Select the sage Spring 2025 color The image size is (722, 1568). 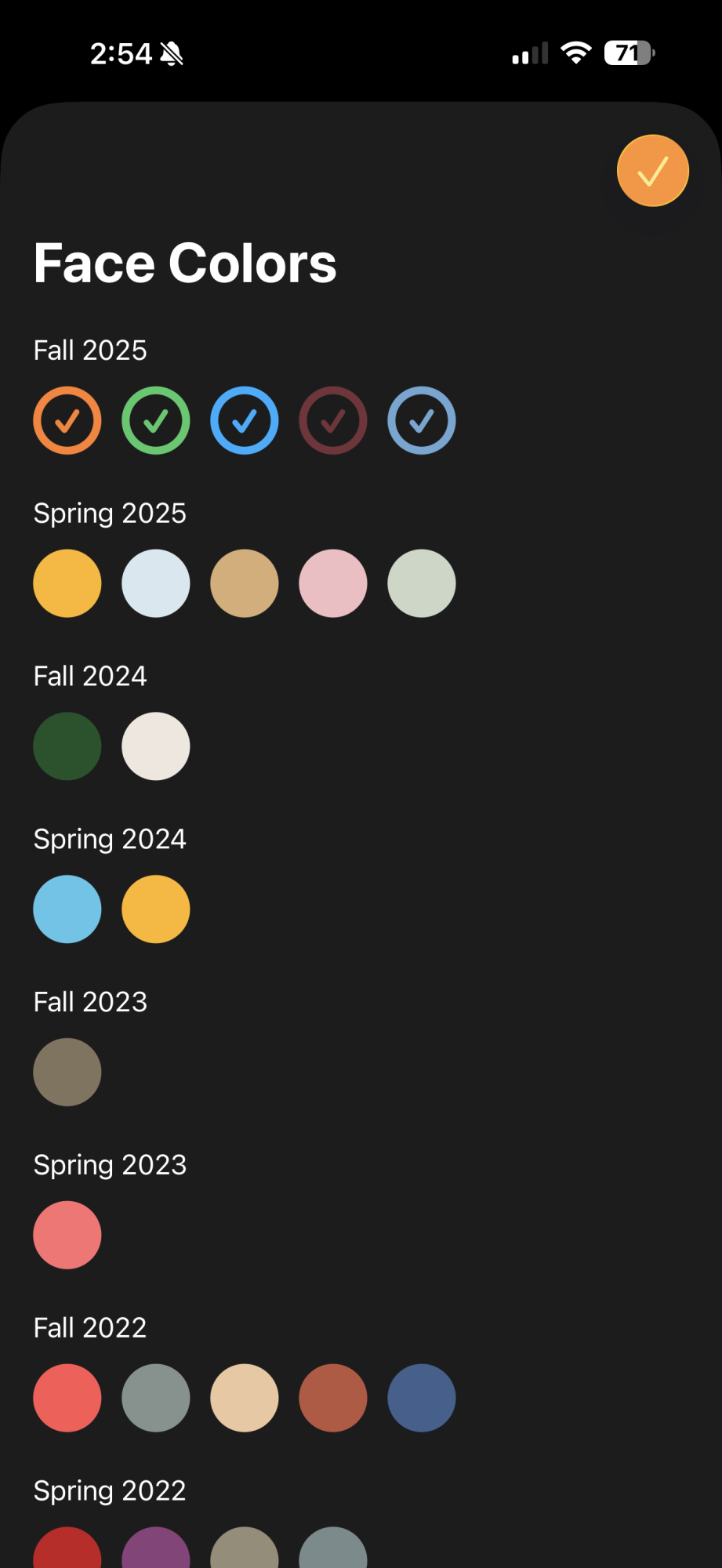tap(422, 583)
